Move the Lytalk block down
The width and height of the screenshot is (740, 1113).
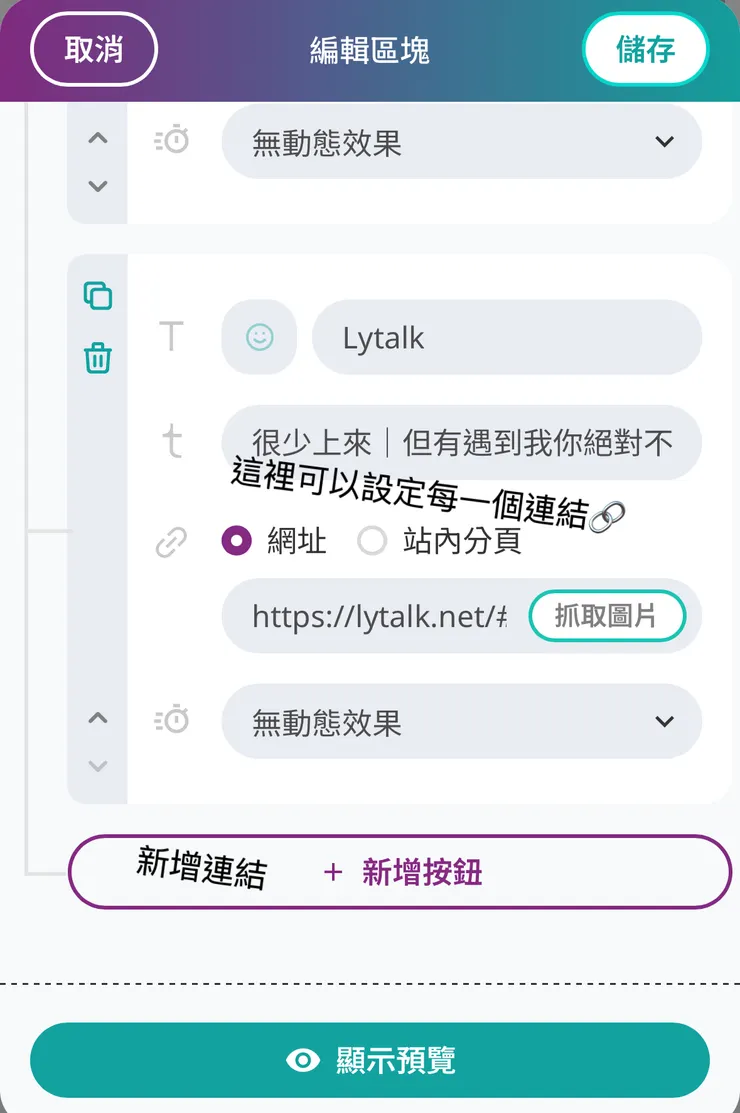(97, 765)
